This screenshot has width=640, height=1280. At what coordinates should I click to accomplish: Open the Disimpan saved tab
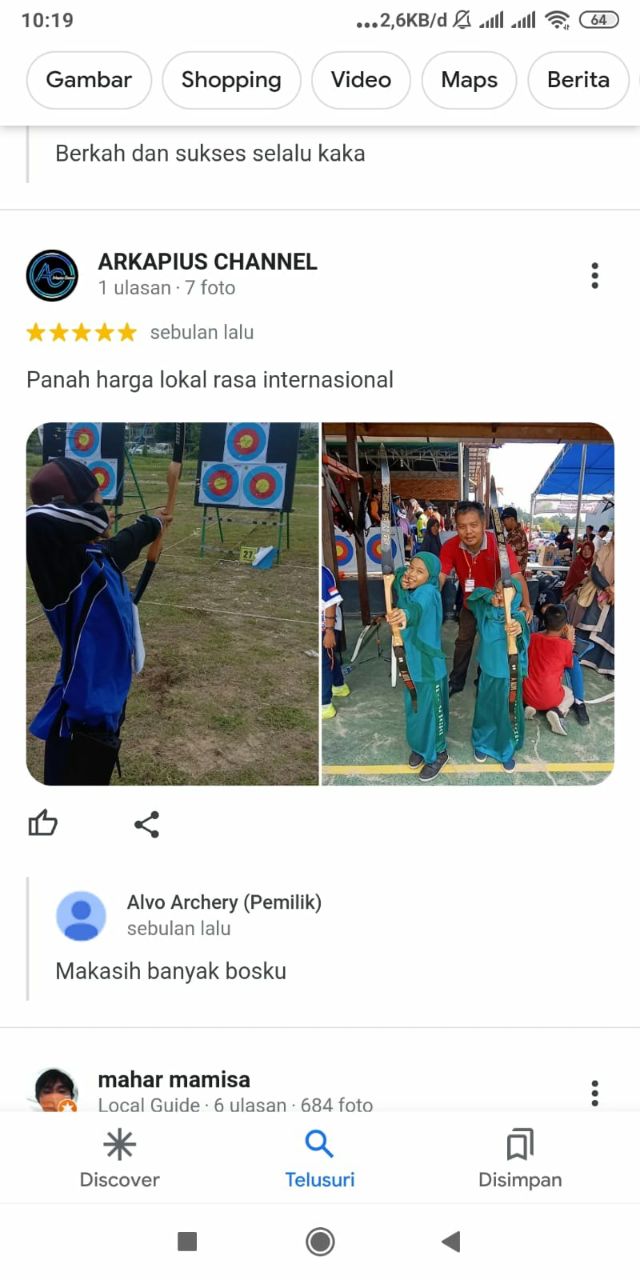tap(520, 1158)
